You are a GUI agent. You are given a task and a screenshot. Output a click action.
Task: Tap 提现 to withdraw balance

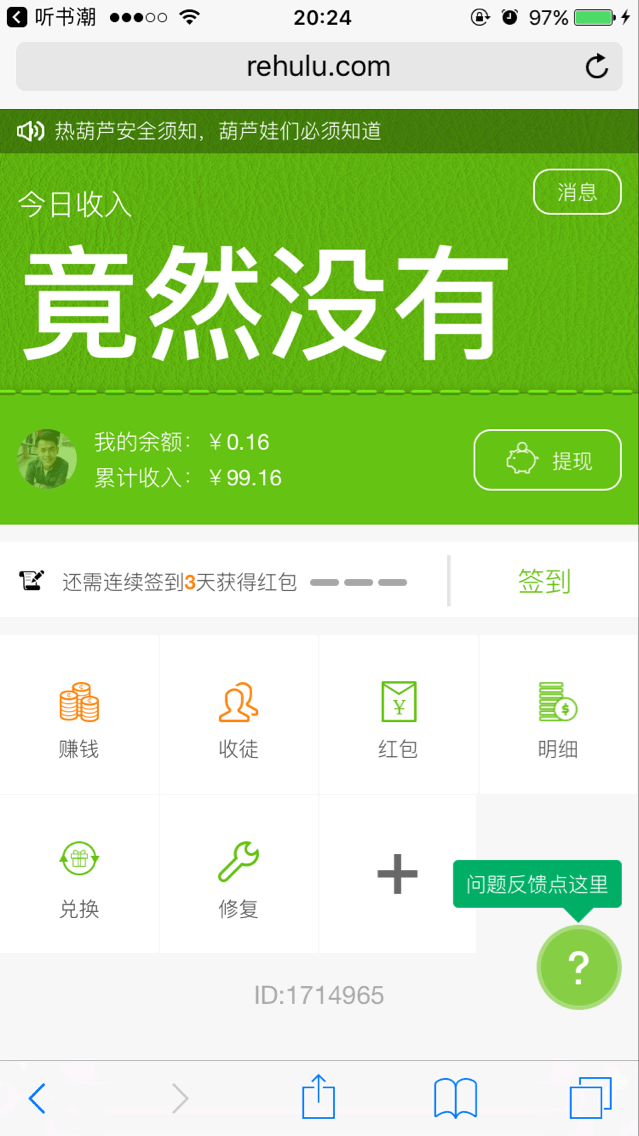click(x=548, y=460)
